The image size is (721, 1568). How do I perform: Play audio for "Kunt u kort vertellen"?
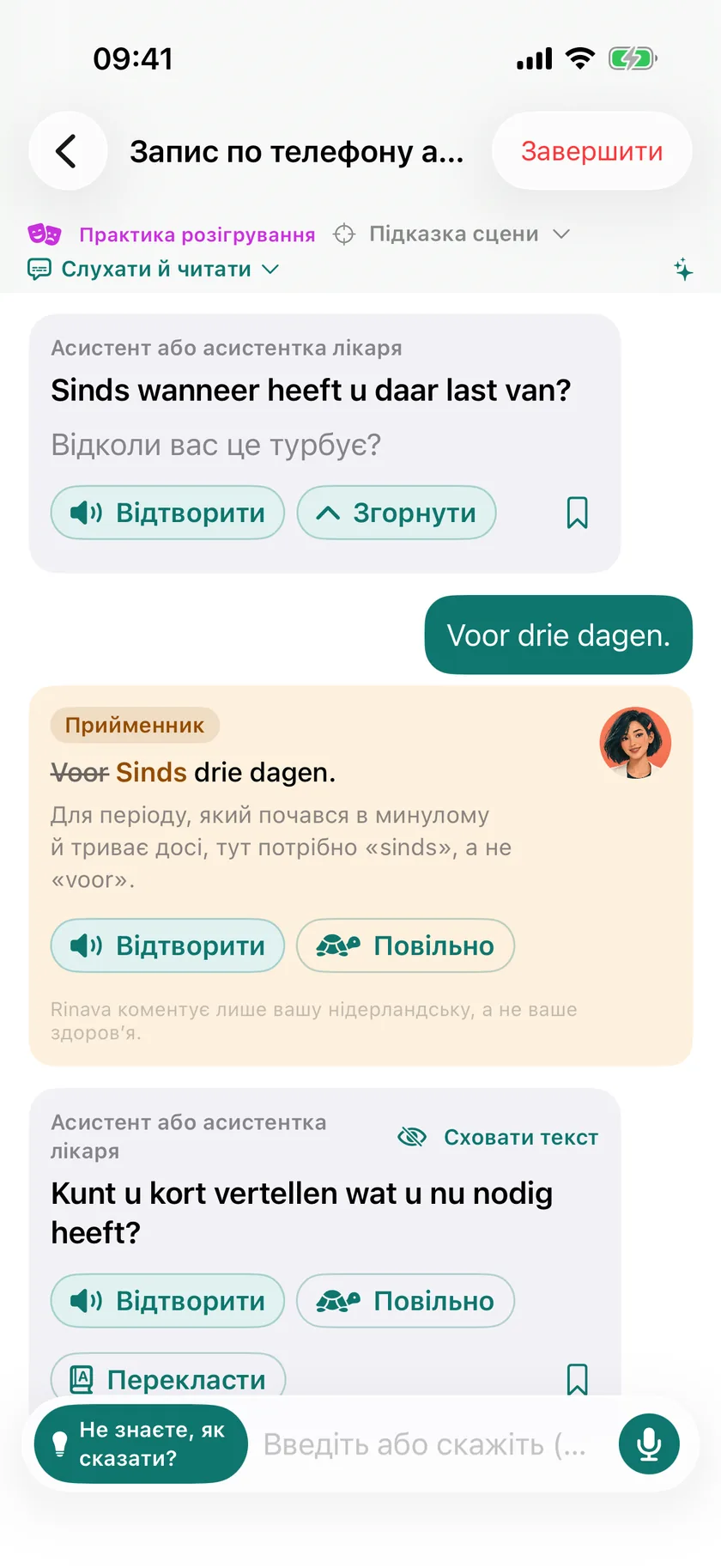[167, 1301]
